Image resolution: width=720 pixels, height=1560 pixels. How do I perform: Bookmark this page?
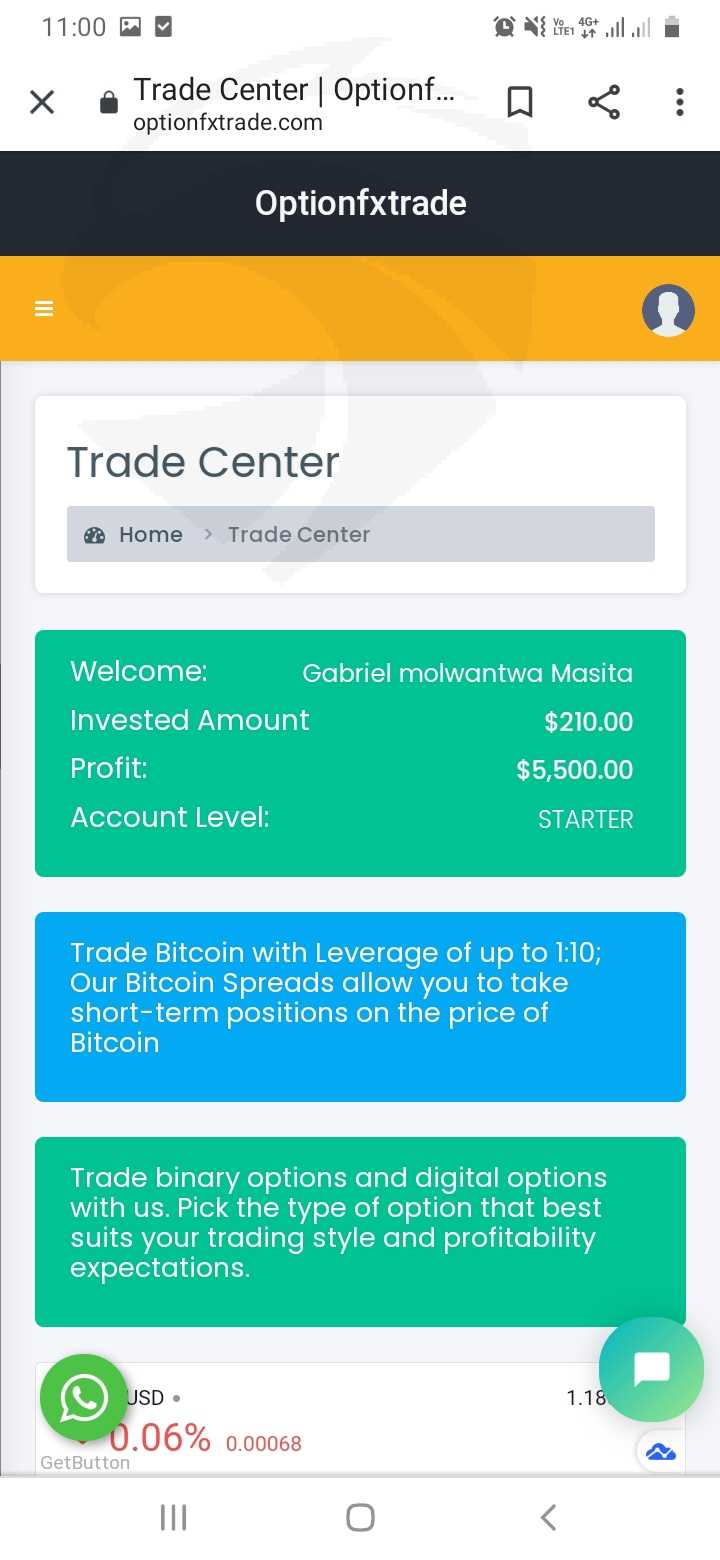click(x=520, y=102)
